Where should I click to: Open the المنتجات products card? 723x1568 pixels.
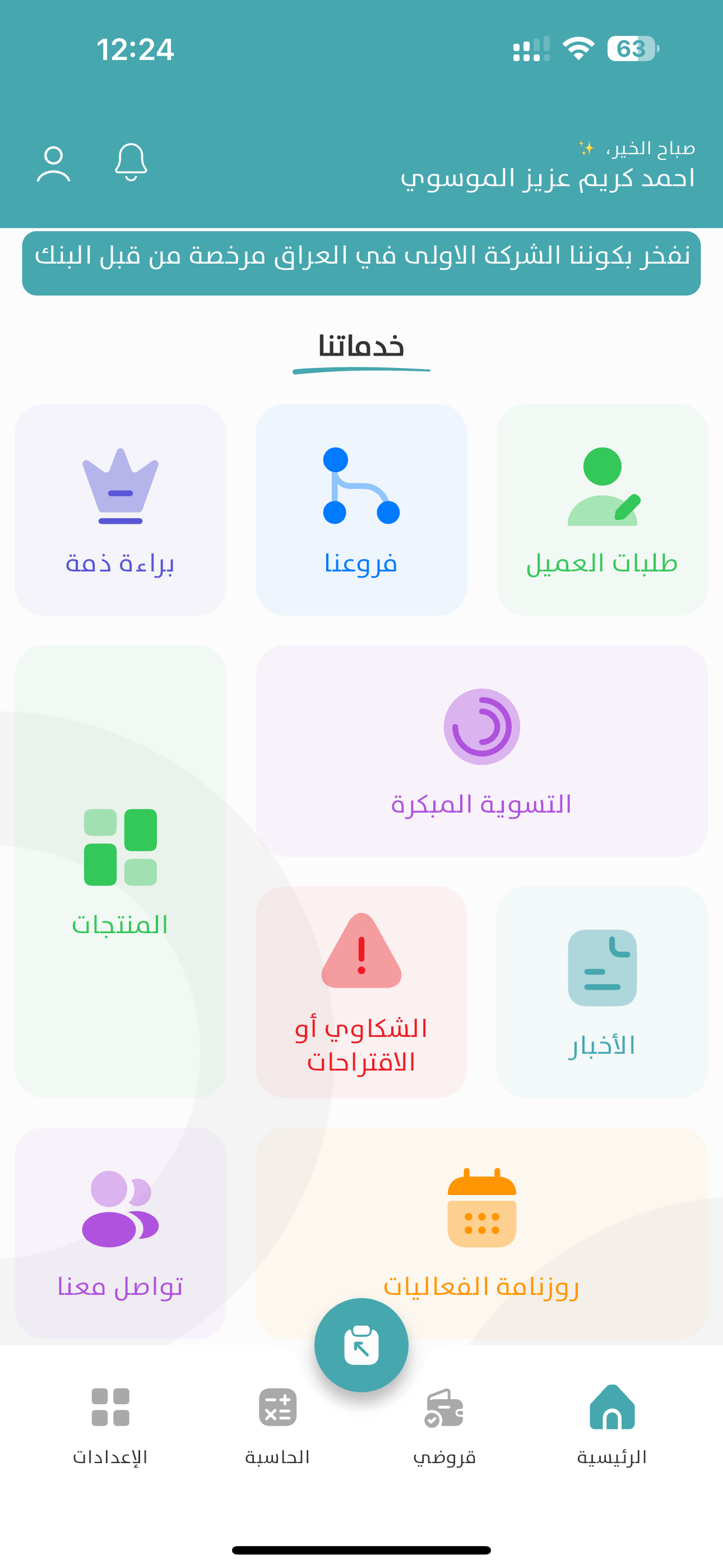tap(121, 871)
